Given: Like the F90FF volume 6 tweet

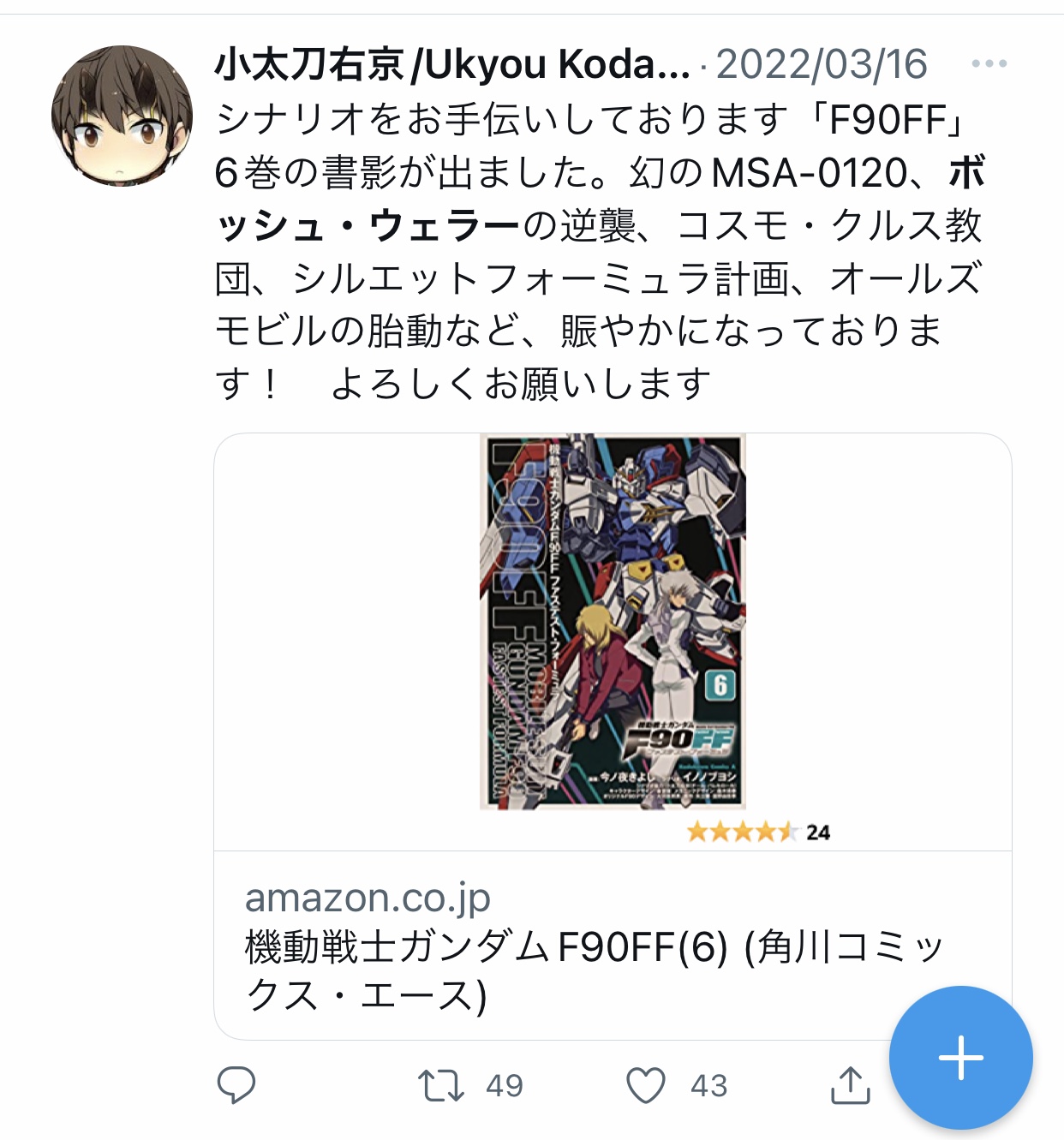Looking at the screenshot, I should (646, 1085).
